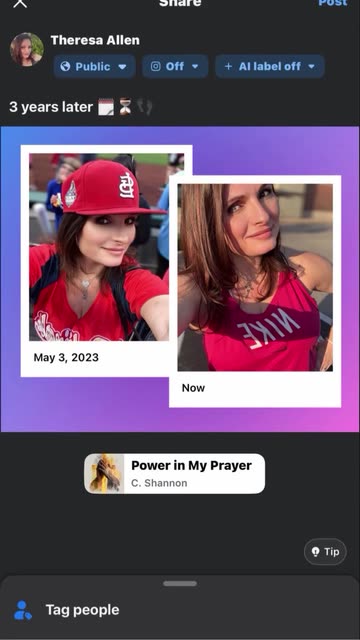Open the Public audience dropdown
The image size is (360, 640).
(94, 66)
